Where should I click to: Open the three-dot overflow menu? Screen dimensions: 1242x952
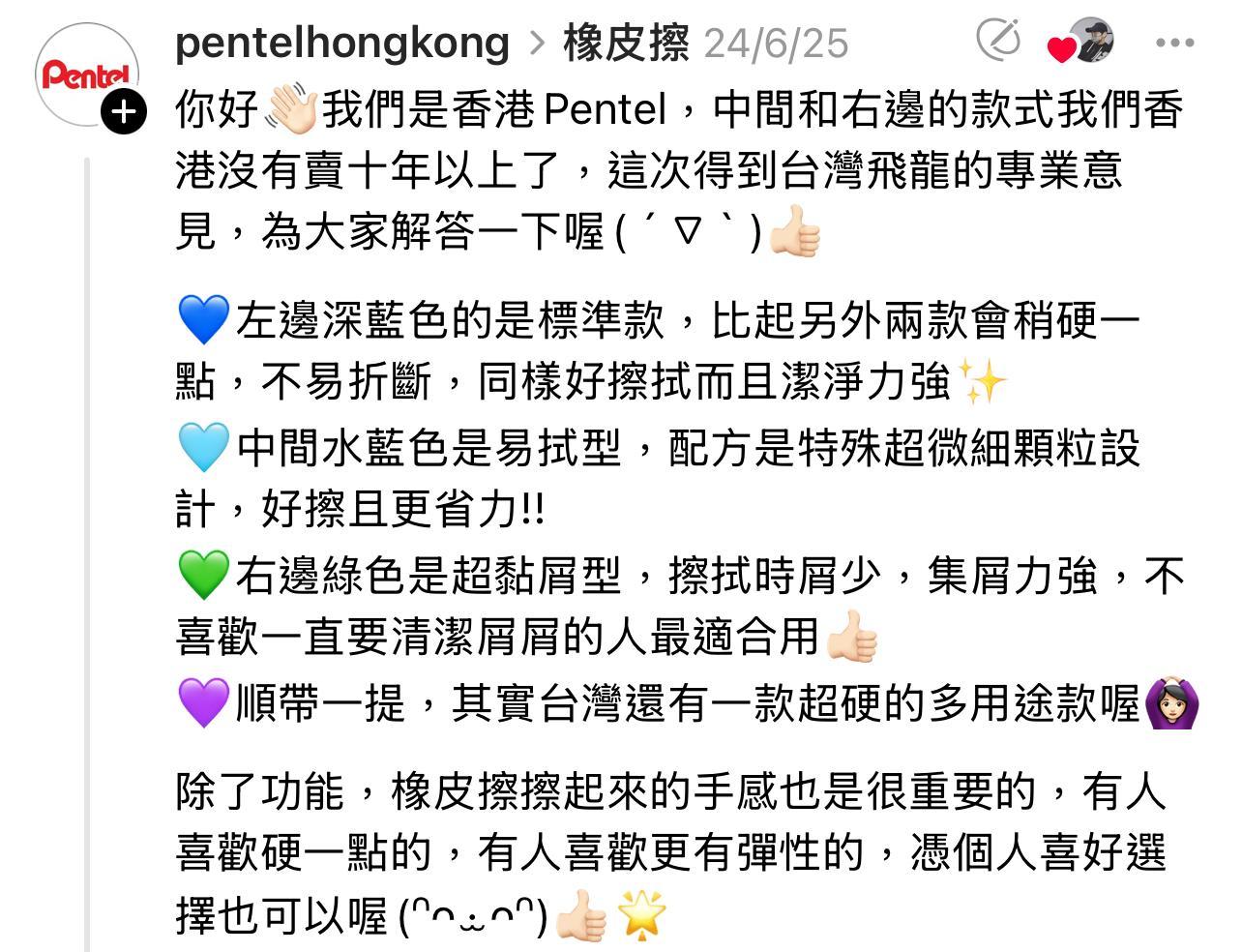click(1174, 43)
